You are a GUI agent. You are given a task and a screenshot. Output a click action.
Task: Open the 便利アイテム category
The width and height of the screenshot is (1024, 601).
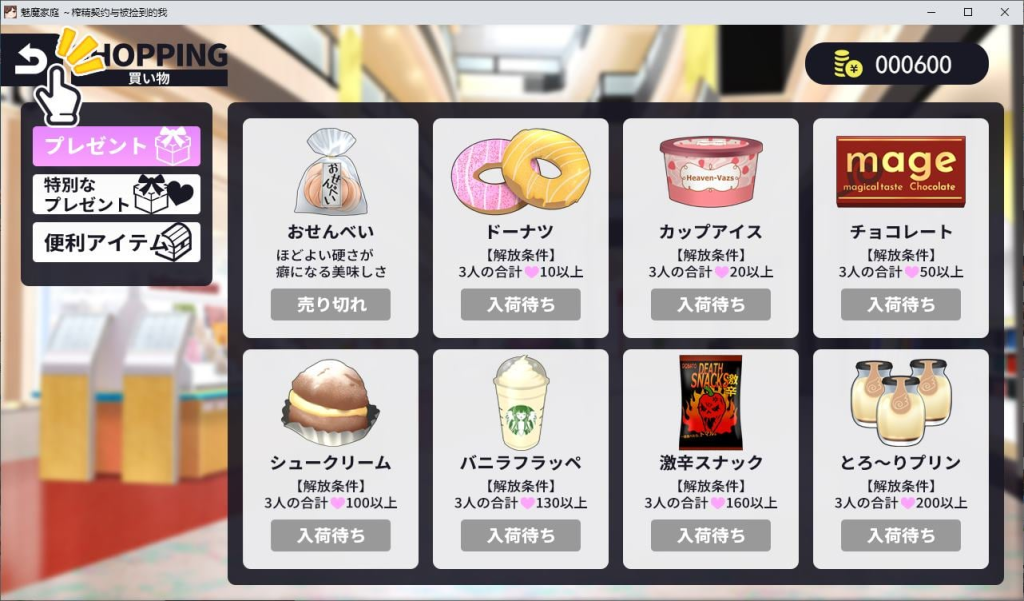[116, 242]
